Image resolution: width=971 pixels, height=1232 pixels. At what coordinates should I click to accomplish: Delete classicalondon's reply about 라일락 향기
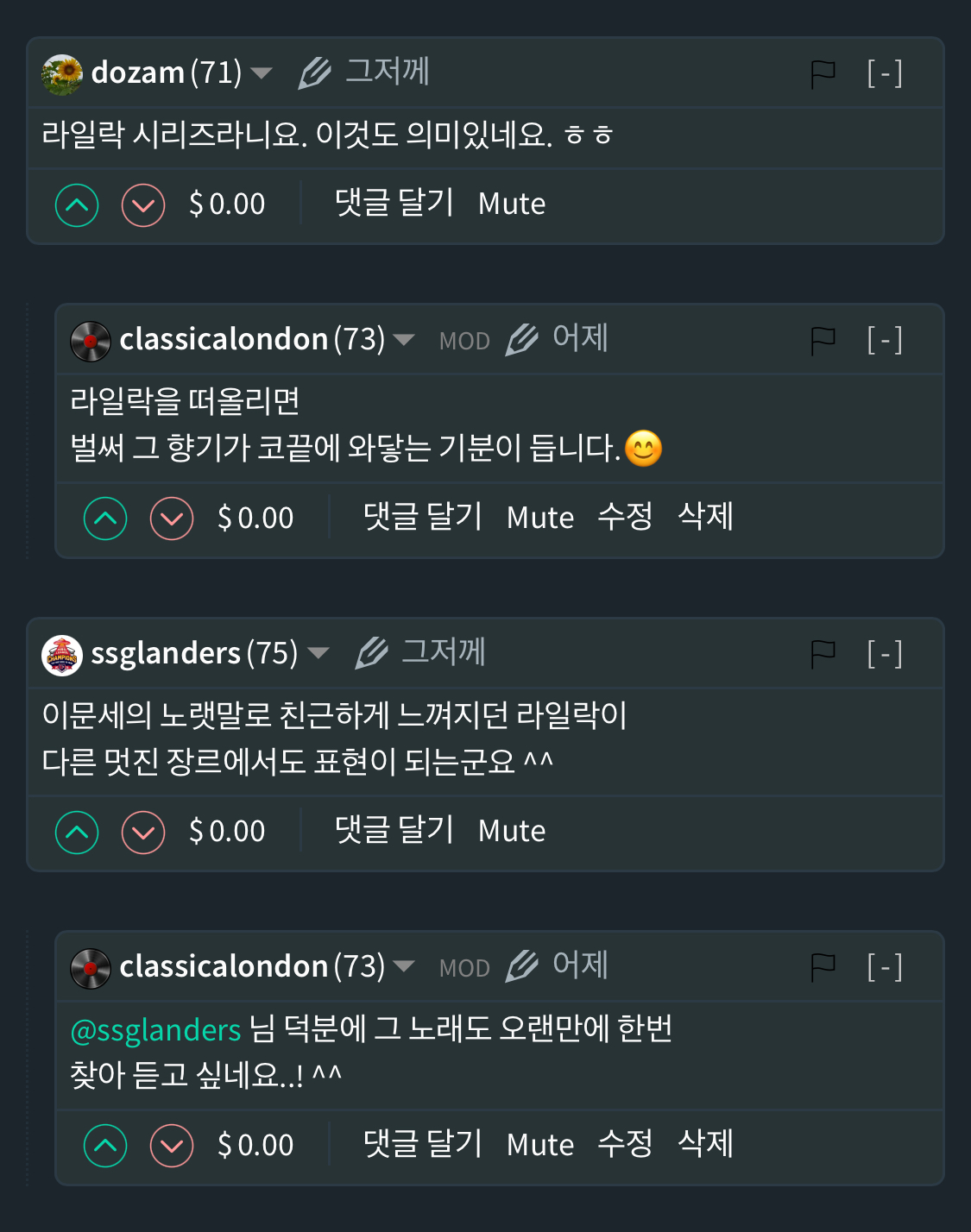point(705,518)
